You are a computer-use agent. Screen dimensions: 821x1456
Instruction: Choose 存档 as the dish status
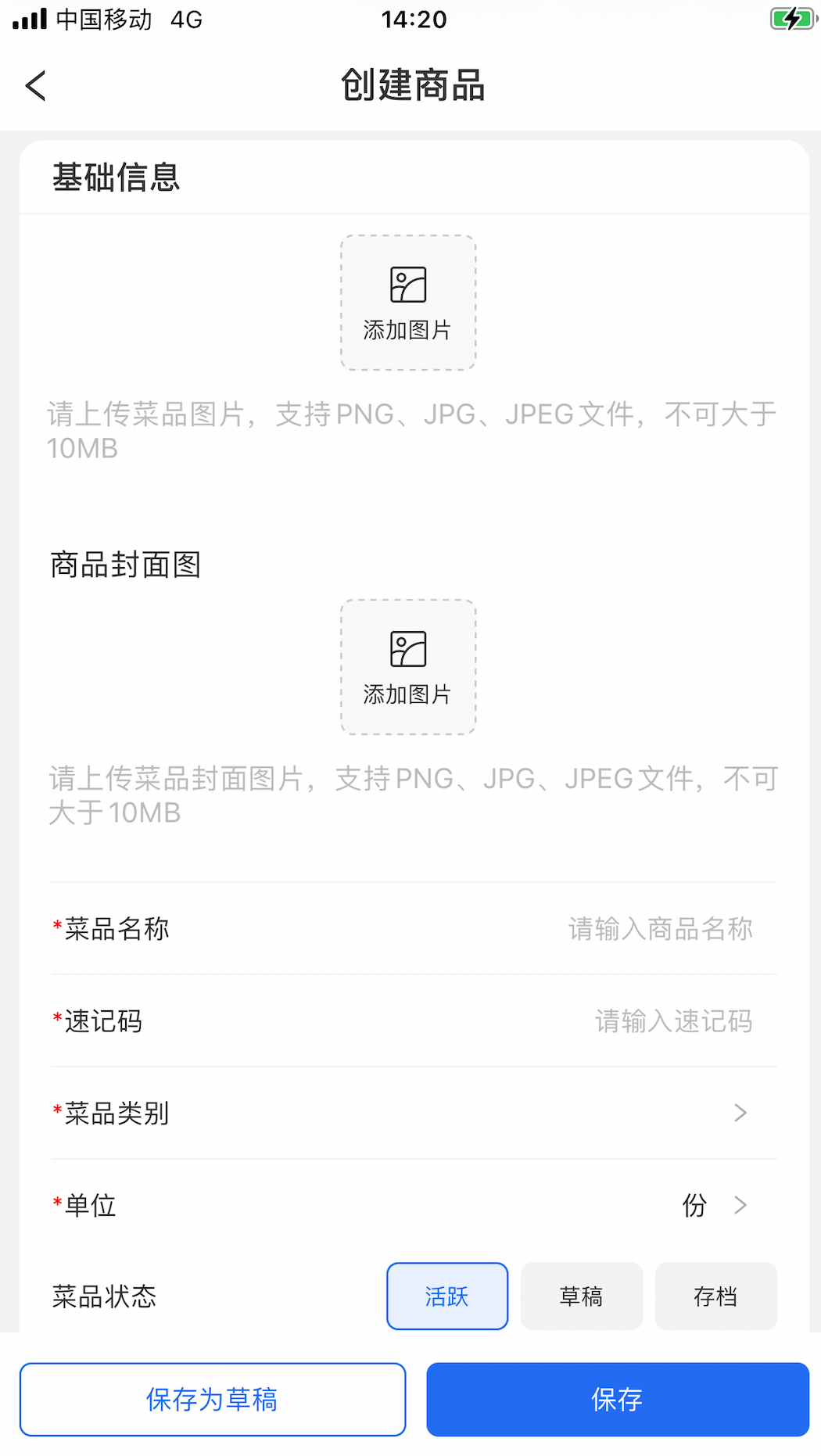(715, 1296)
